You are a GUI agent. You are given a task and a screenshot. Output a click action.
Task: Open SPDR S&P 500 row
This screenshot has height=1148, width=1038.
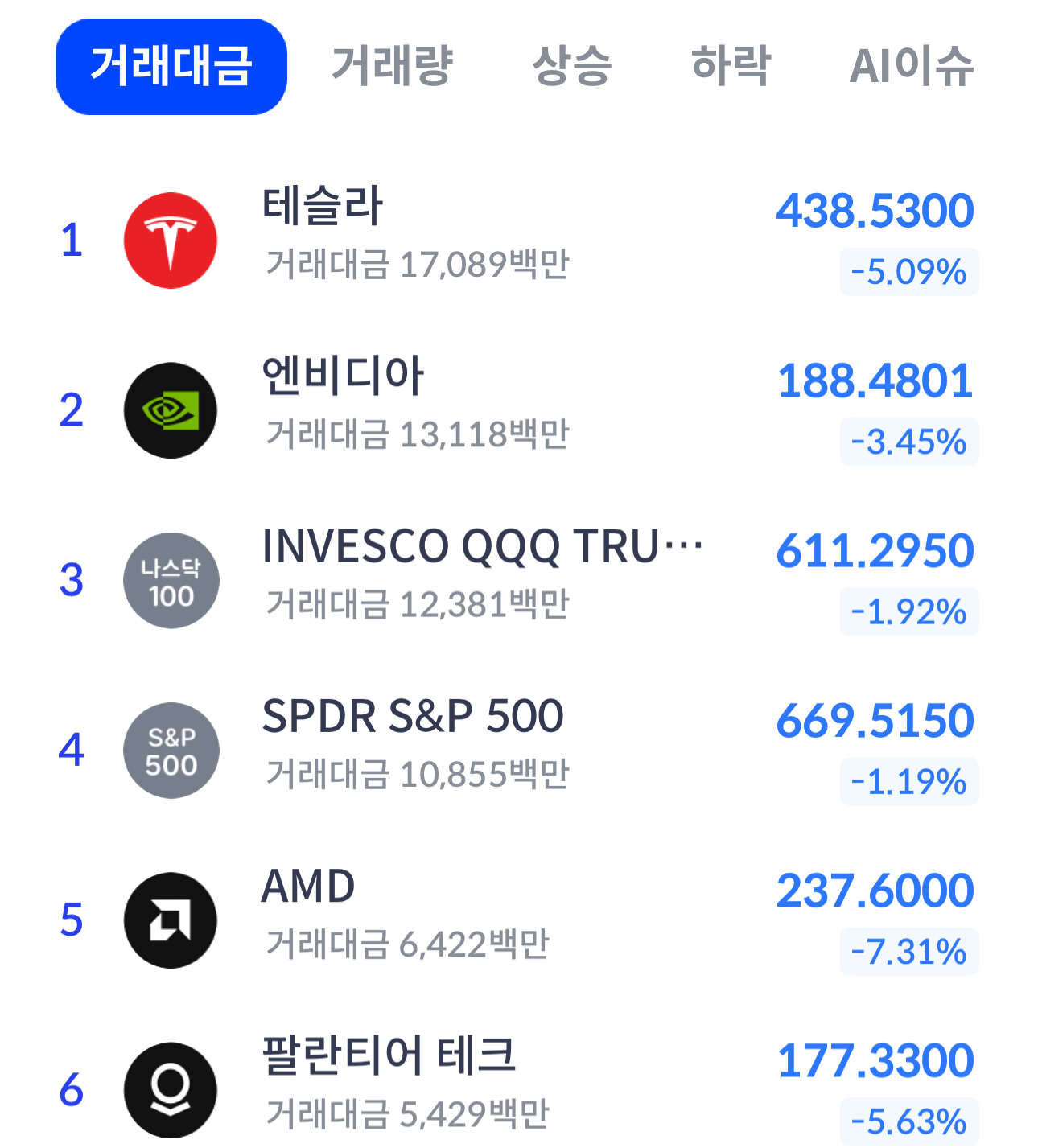tap(519, 750)
